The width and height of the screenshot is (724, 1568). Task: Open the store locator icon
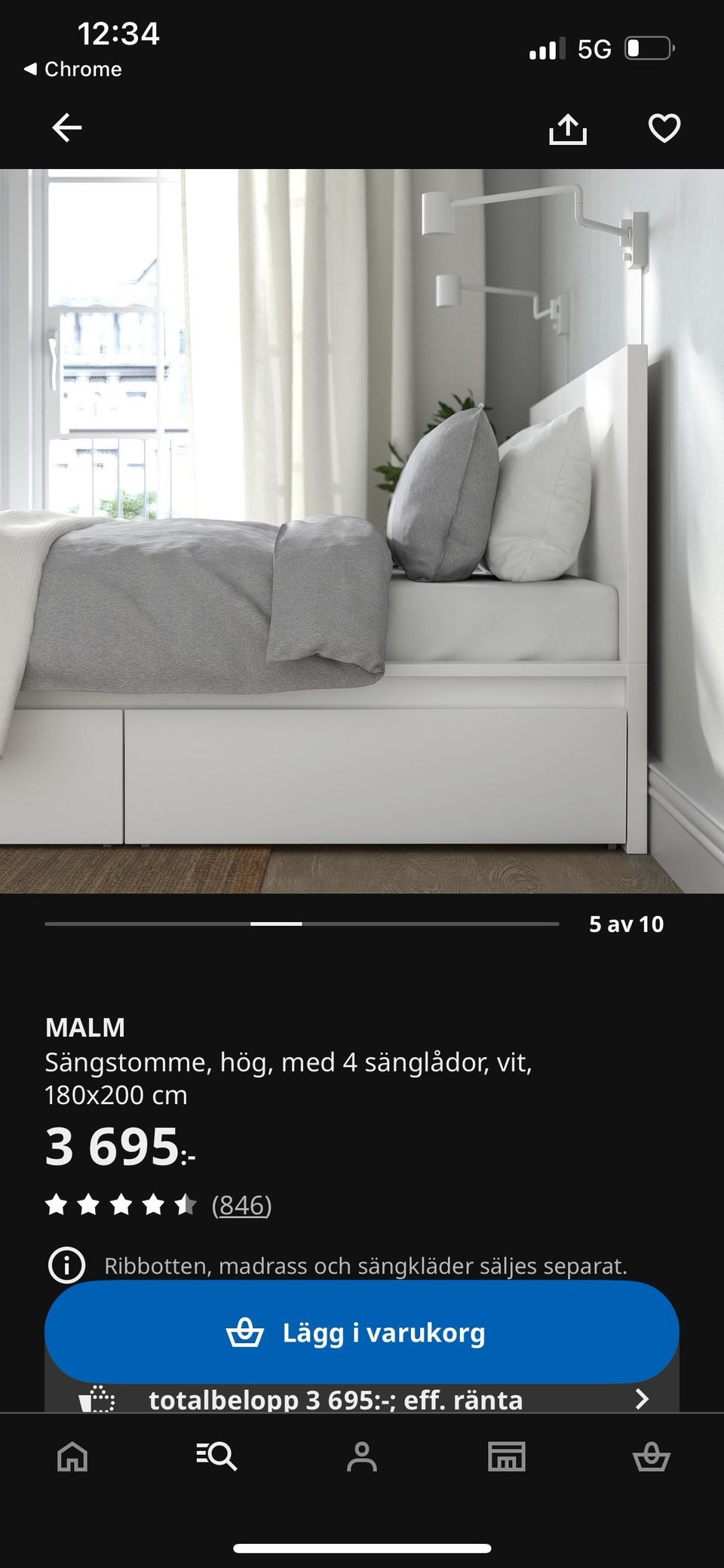point(508,1457)
